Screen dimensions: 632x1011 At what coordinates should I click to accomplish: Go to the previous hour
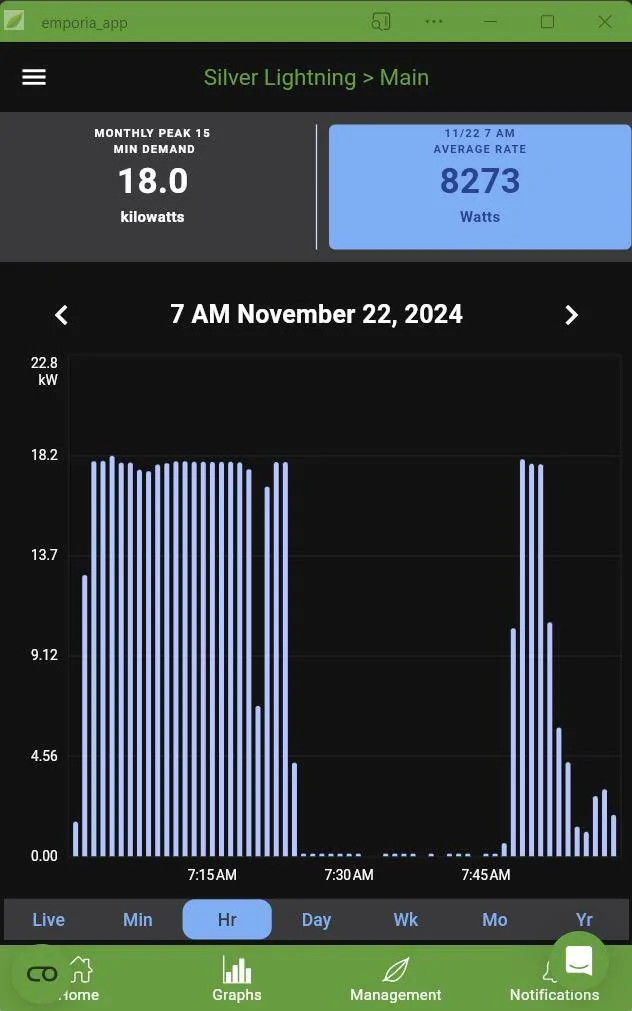(61, 315)
